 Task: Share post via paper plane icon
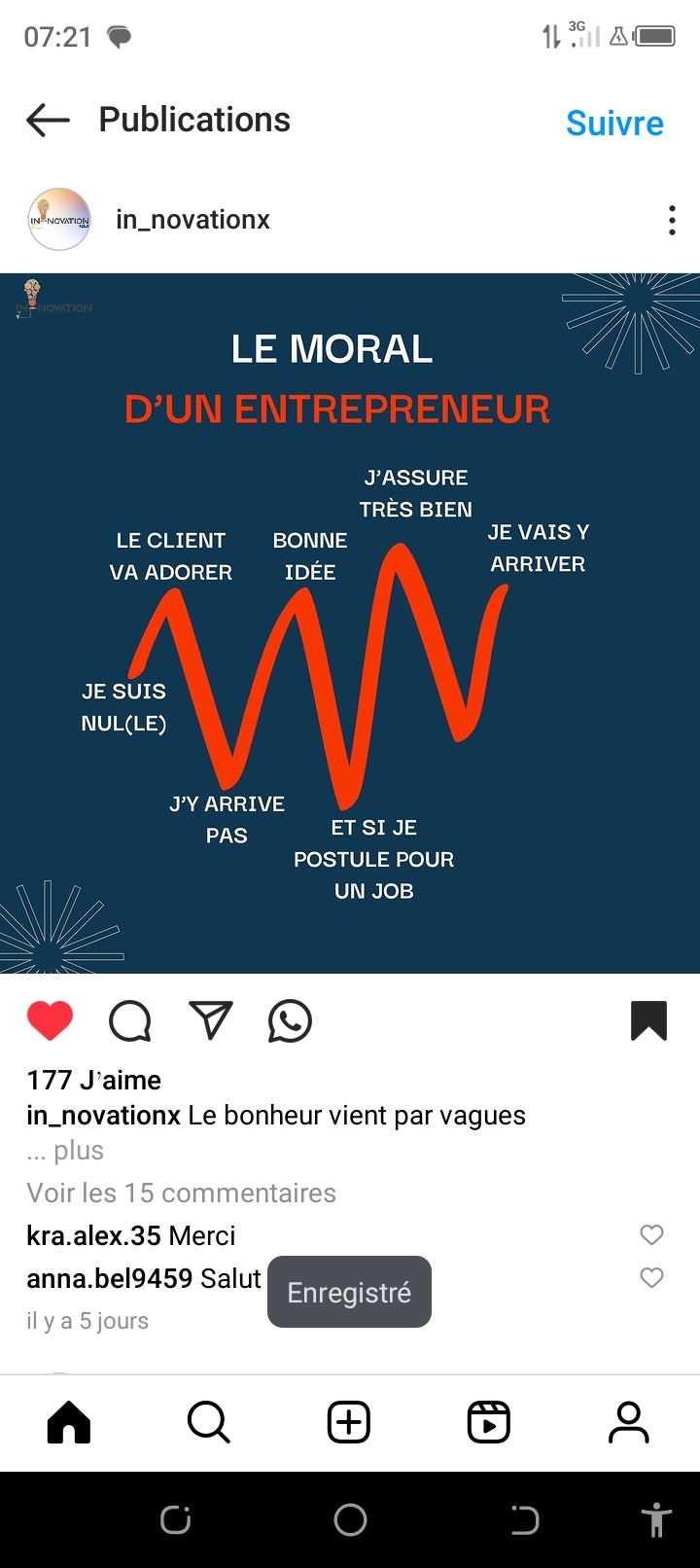pyautogui.click(x=211, y=1020)
